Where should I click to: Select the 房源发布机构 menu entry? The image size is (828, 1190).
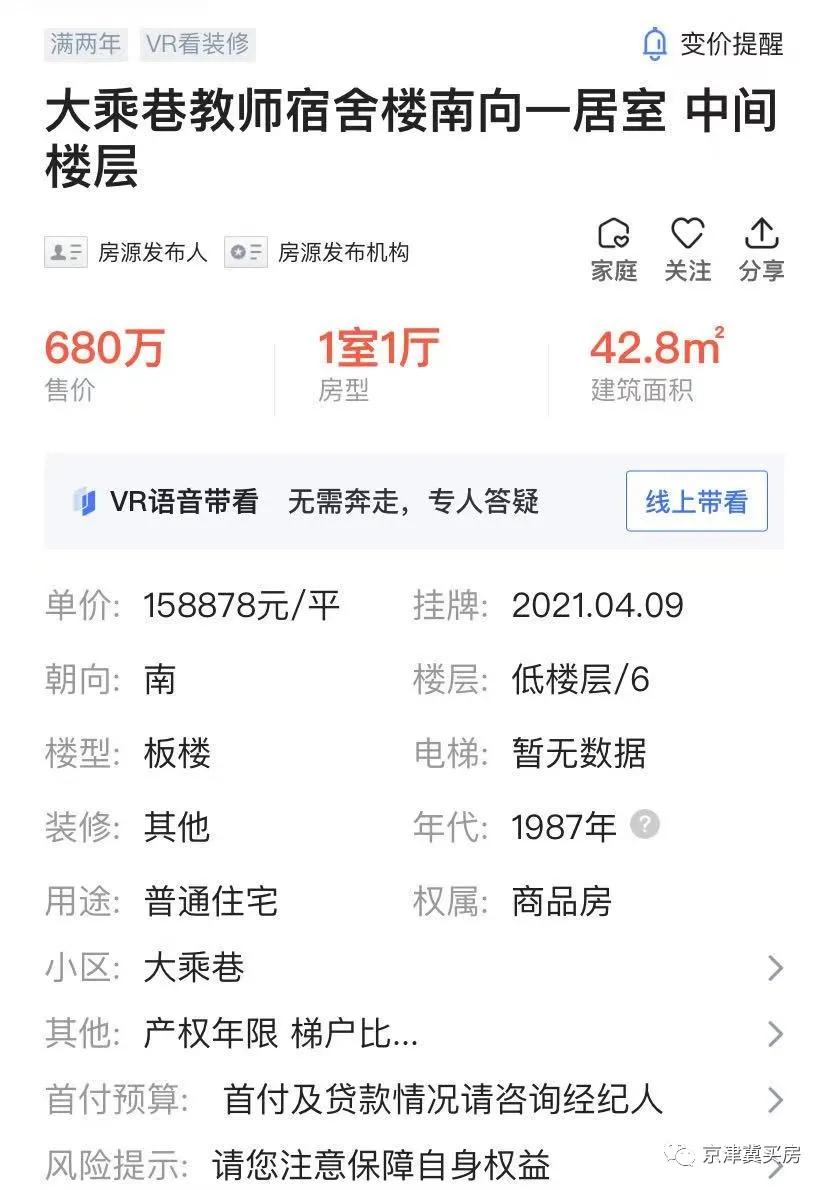[345, 252]
